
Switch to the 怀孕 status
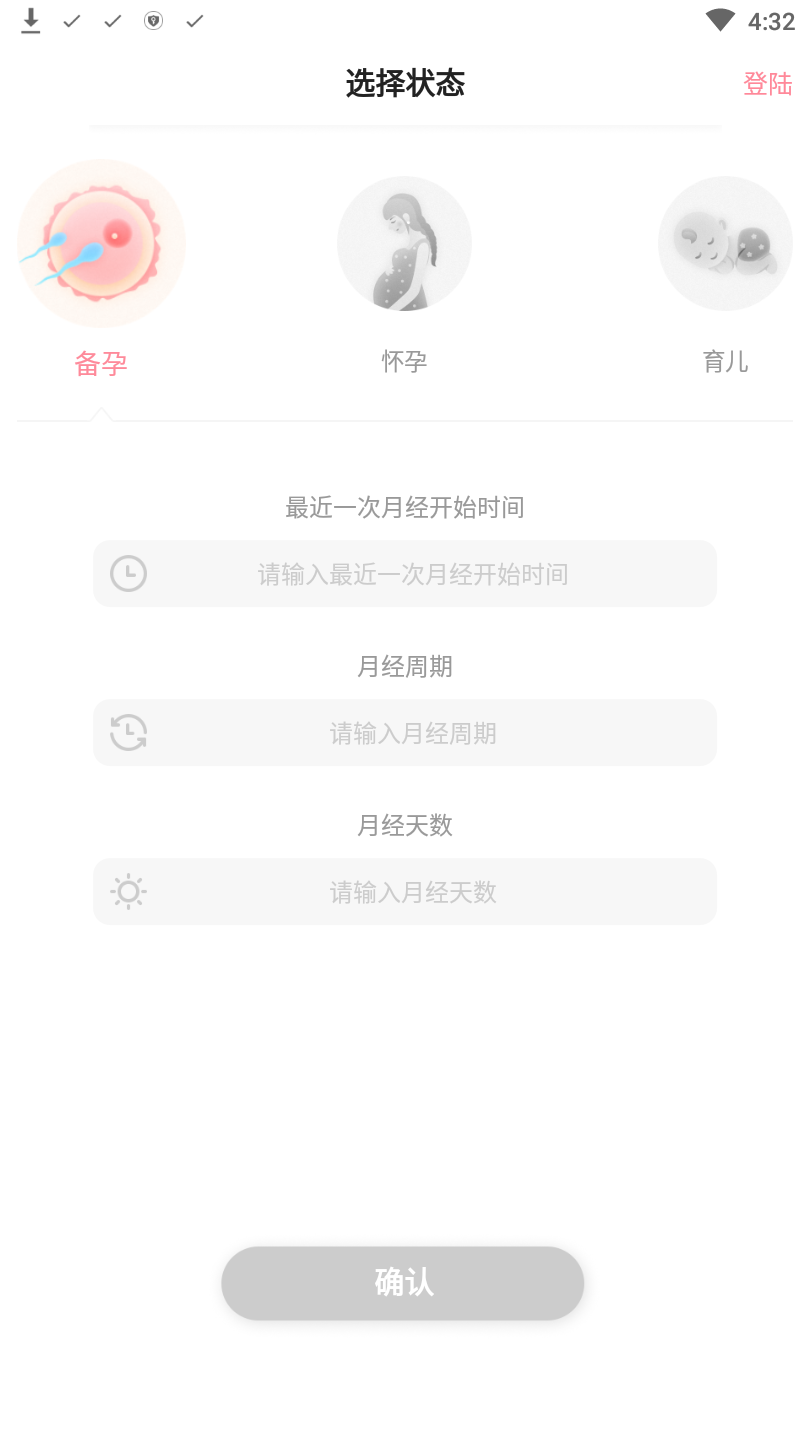(x=404, y=245)
